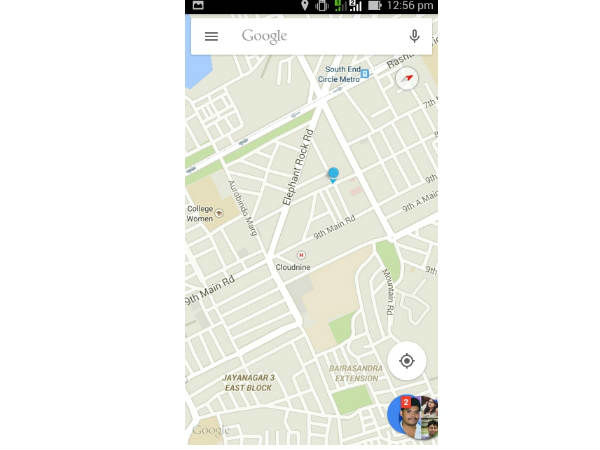600x450 pixels.
Task: Tap the compass to reset orientation
Action: pos(407,79)
